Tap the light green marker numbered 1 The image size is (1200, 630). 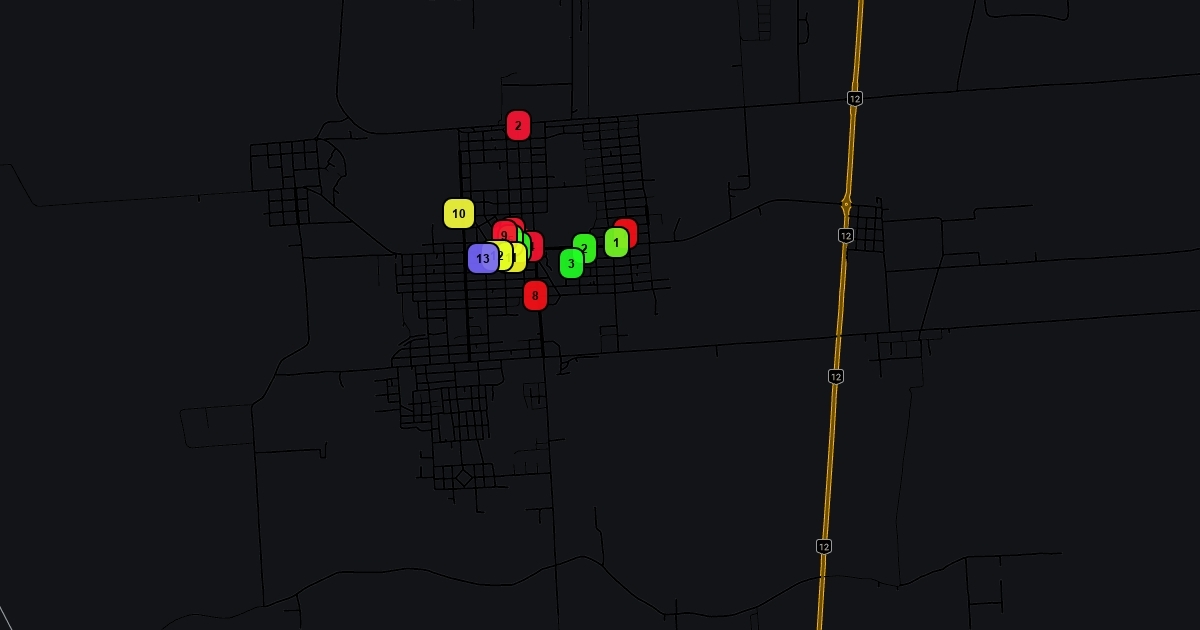coord(616,242)
